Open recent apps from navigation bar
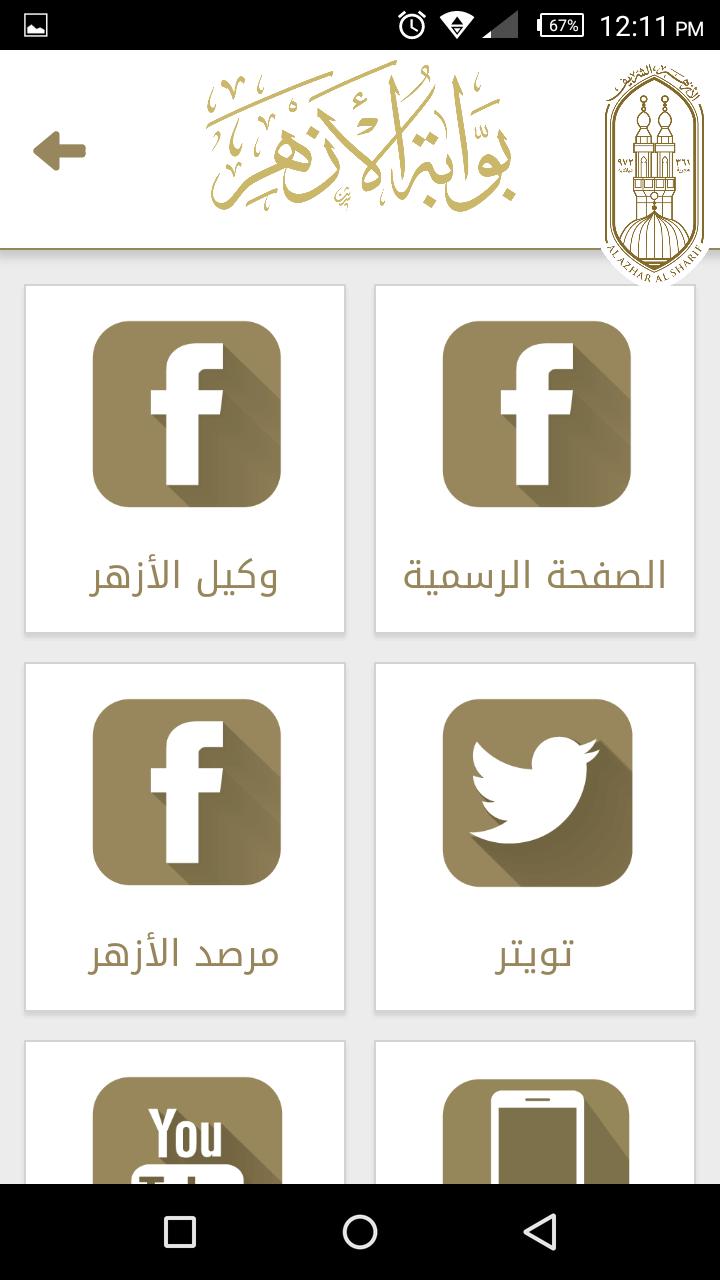This screenshot has height=1280, width=720. click(180, 1232)
